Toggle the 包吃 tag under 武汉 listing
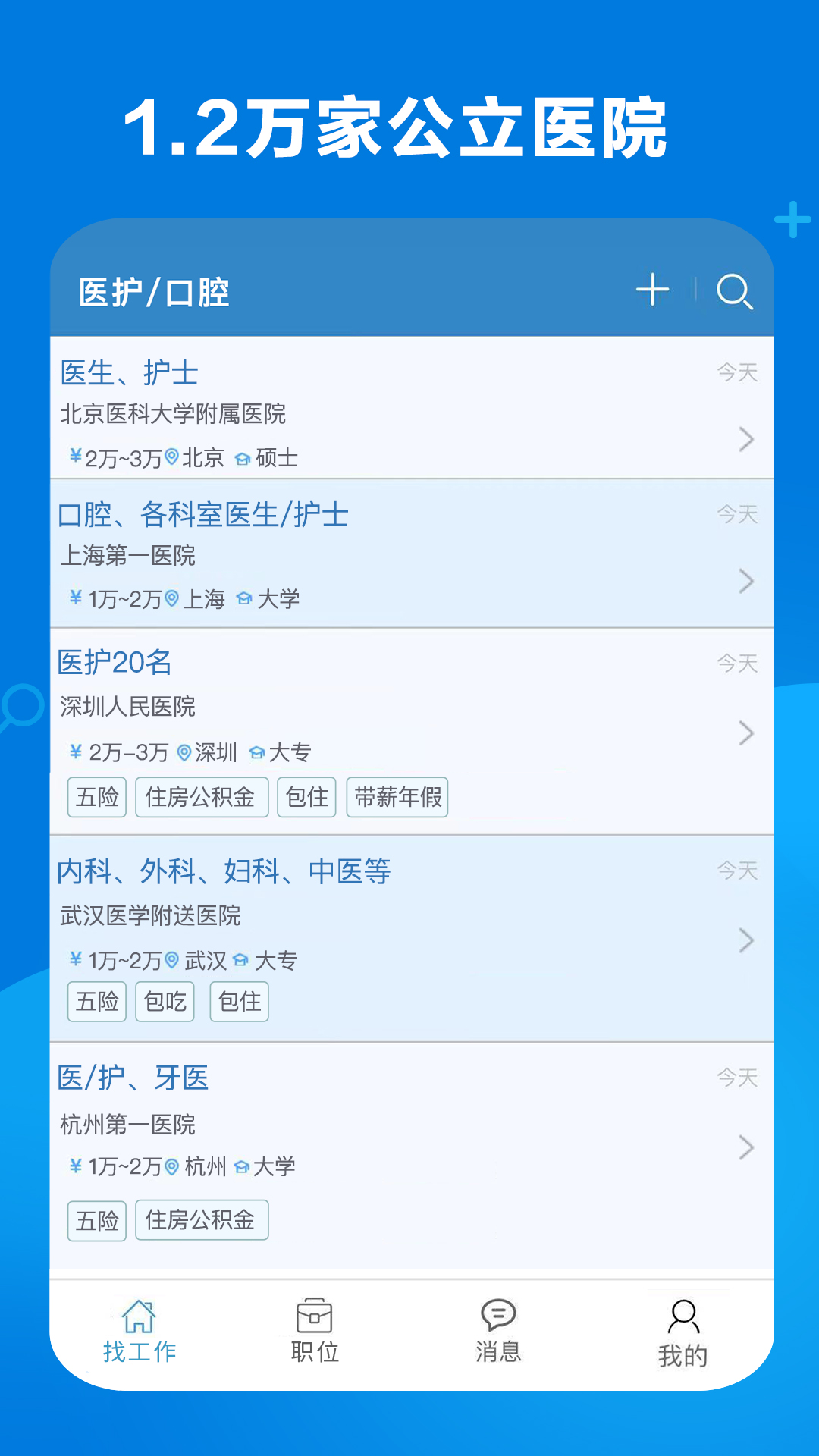 pos(165,1001)
